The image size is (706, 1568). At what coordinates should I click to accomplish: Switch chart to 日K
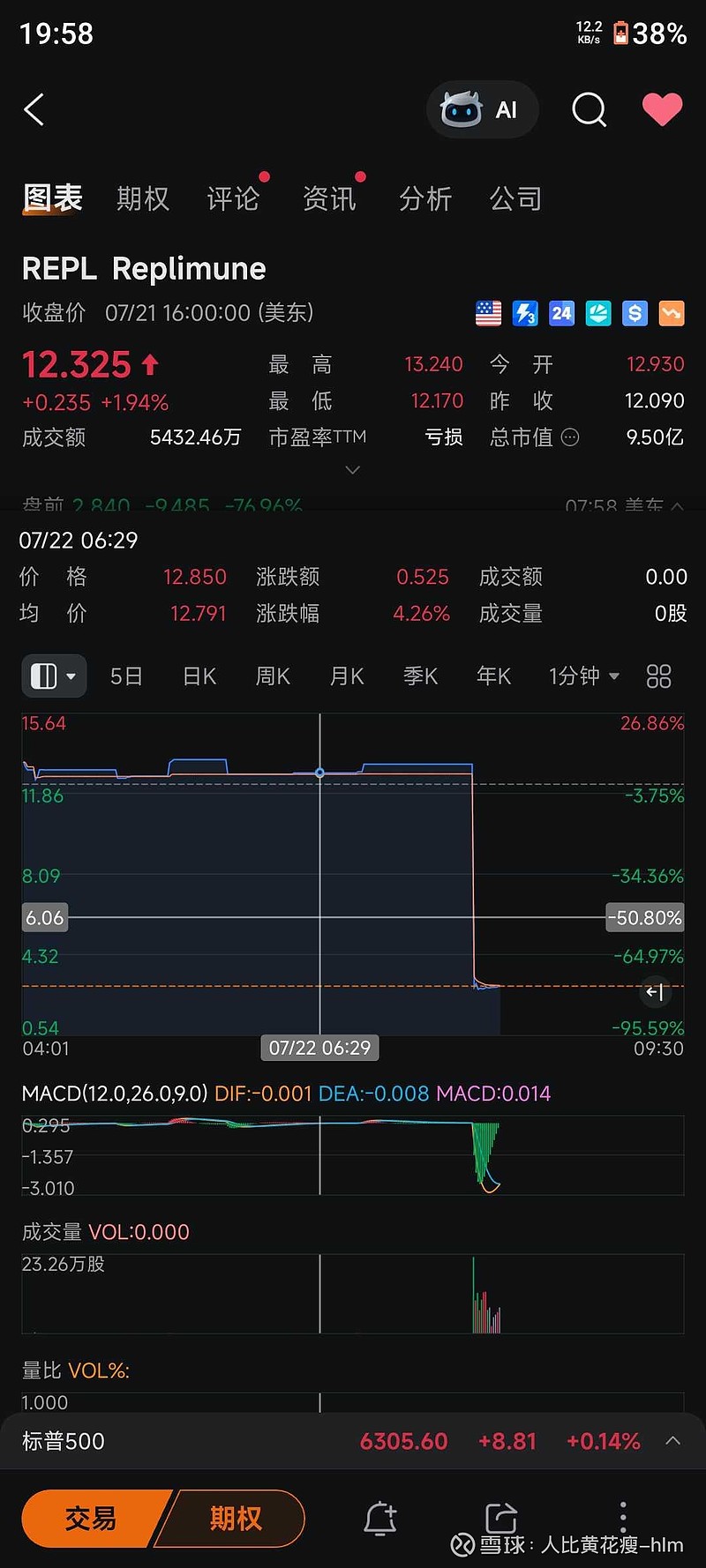(x=199, y=676)
